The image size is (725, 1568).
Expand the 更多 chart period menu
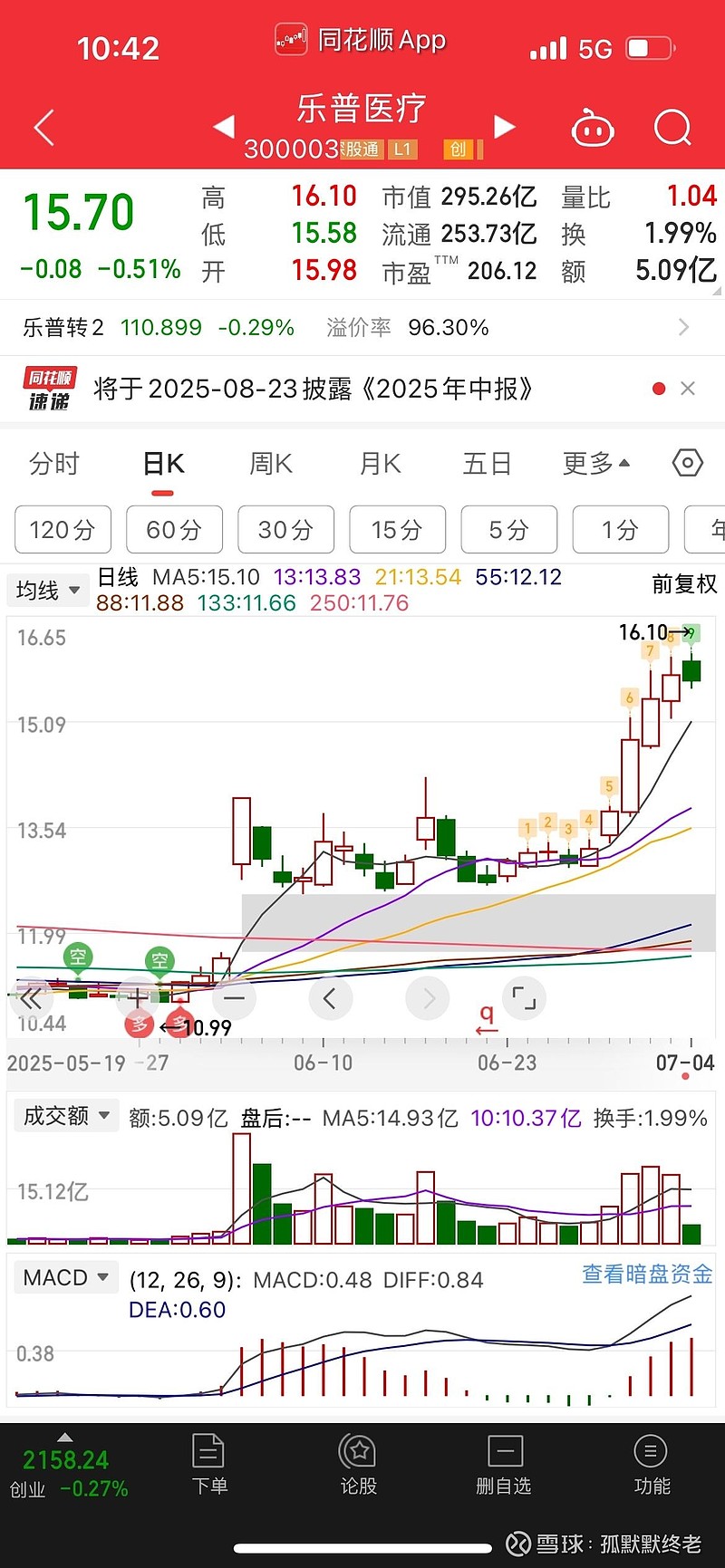595,464
